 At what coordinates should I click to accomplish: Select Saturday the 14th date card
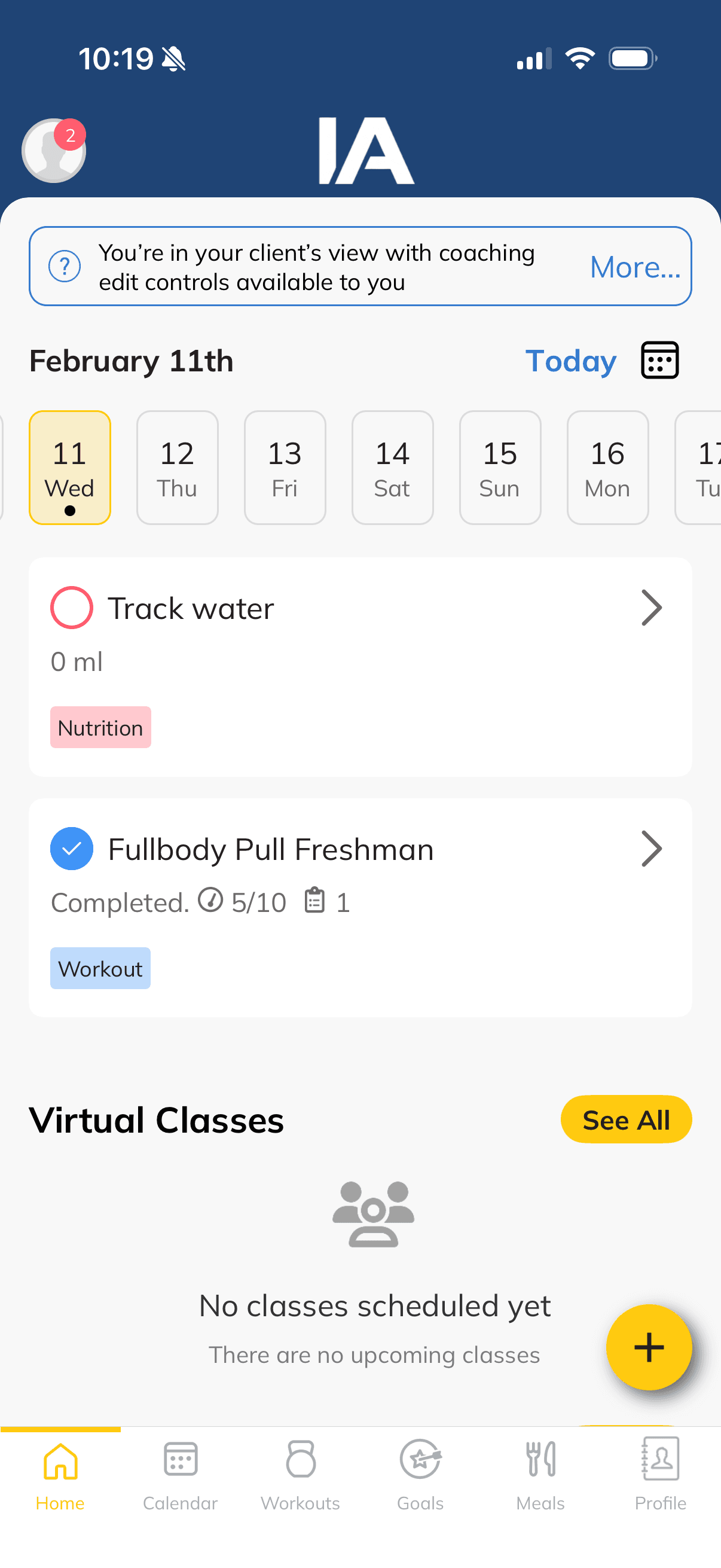[392, 468]
